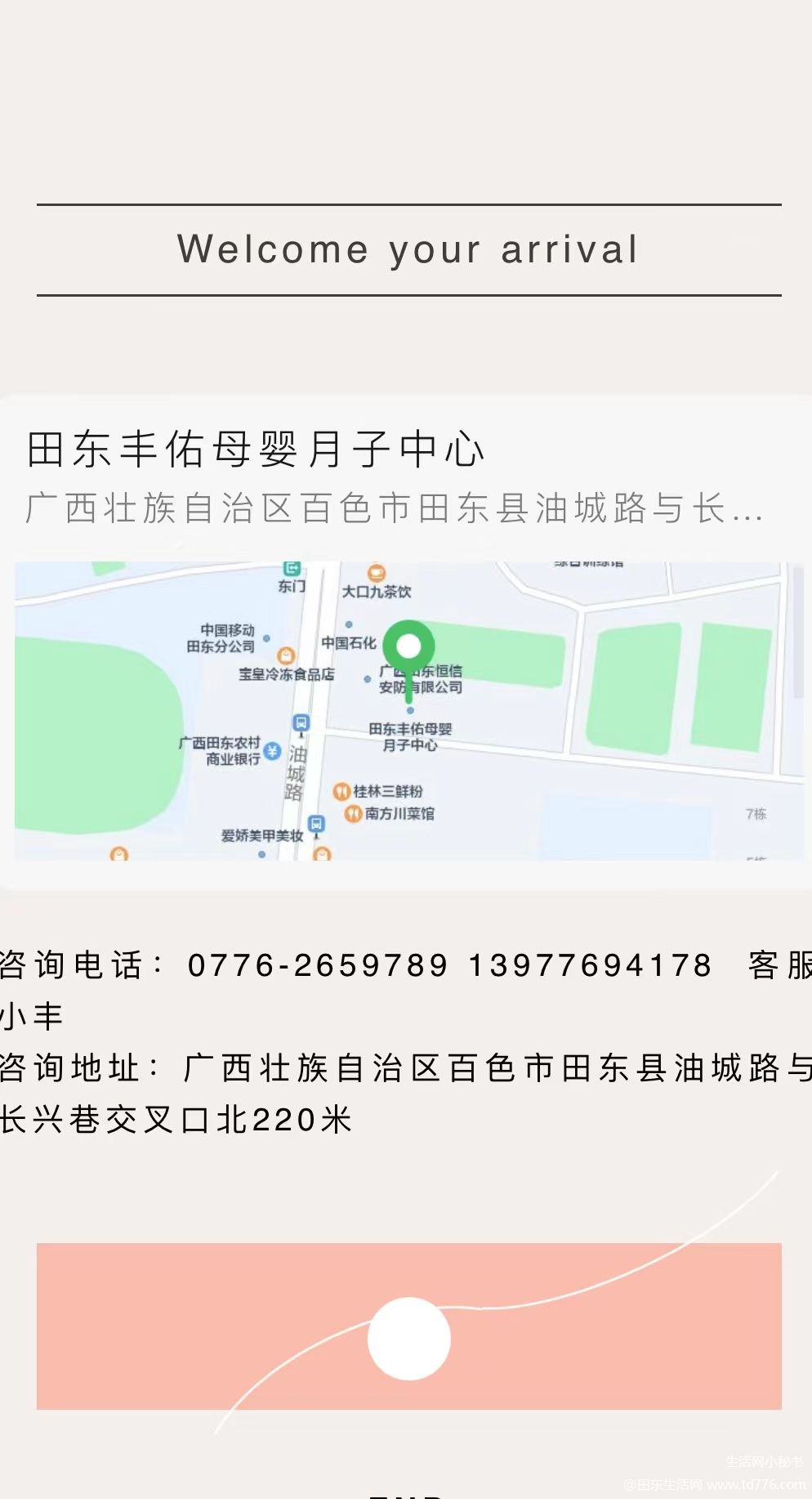This screenshot has width=812, height=1499.
Task: Open the 田东丰佑母婴月子中心 location map card
Action: [406, 642]
